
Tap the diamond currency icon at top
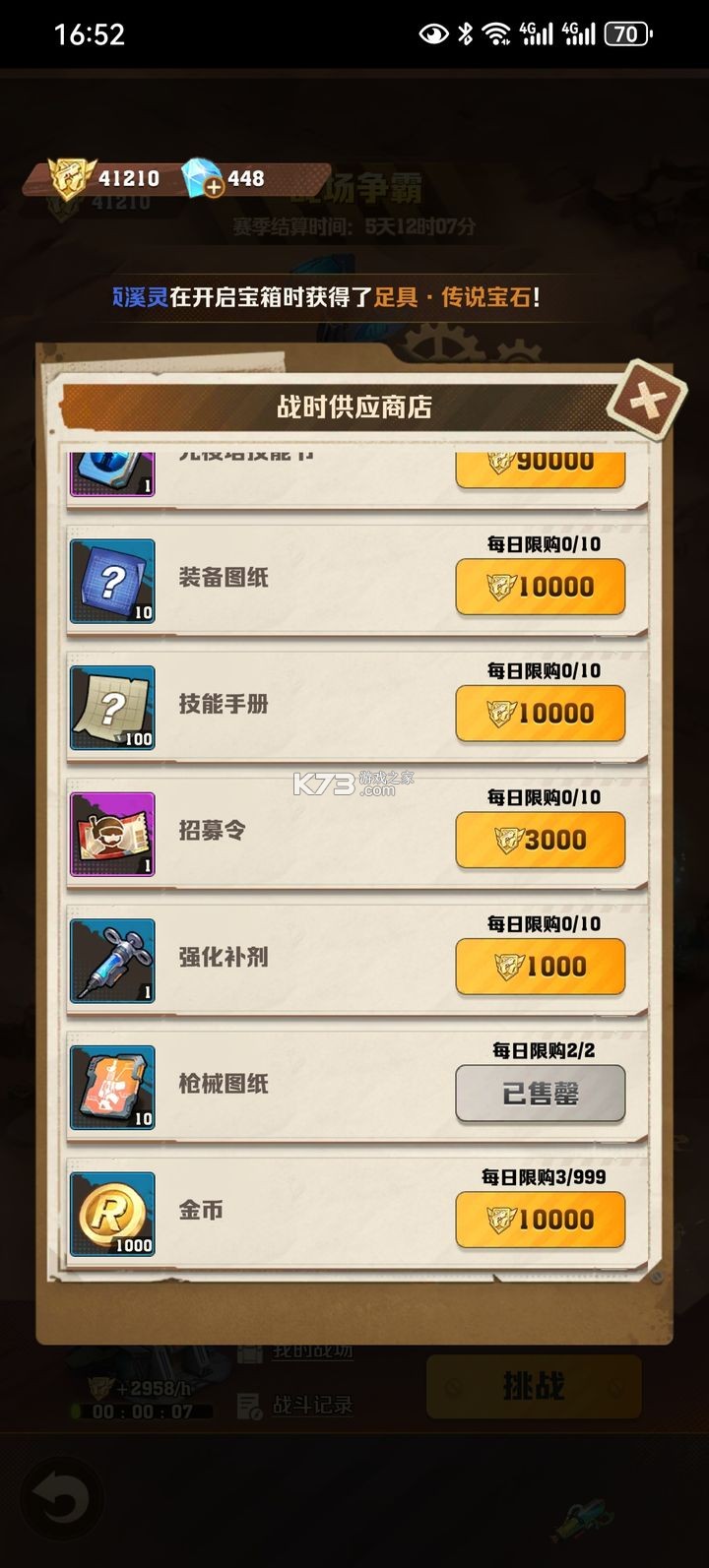pyautogui.click(x=195, y=178)
